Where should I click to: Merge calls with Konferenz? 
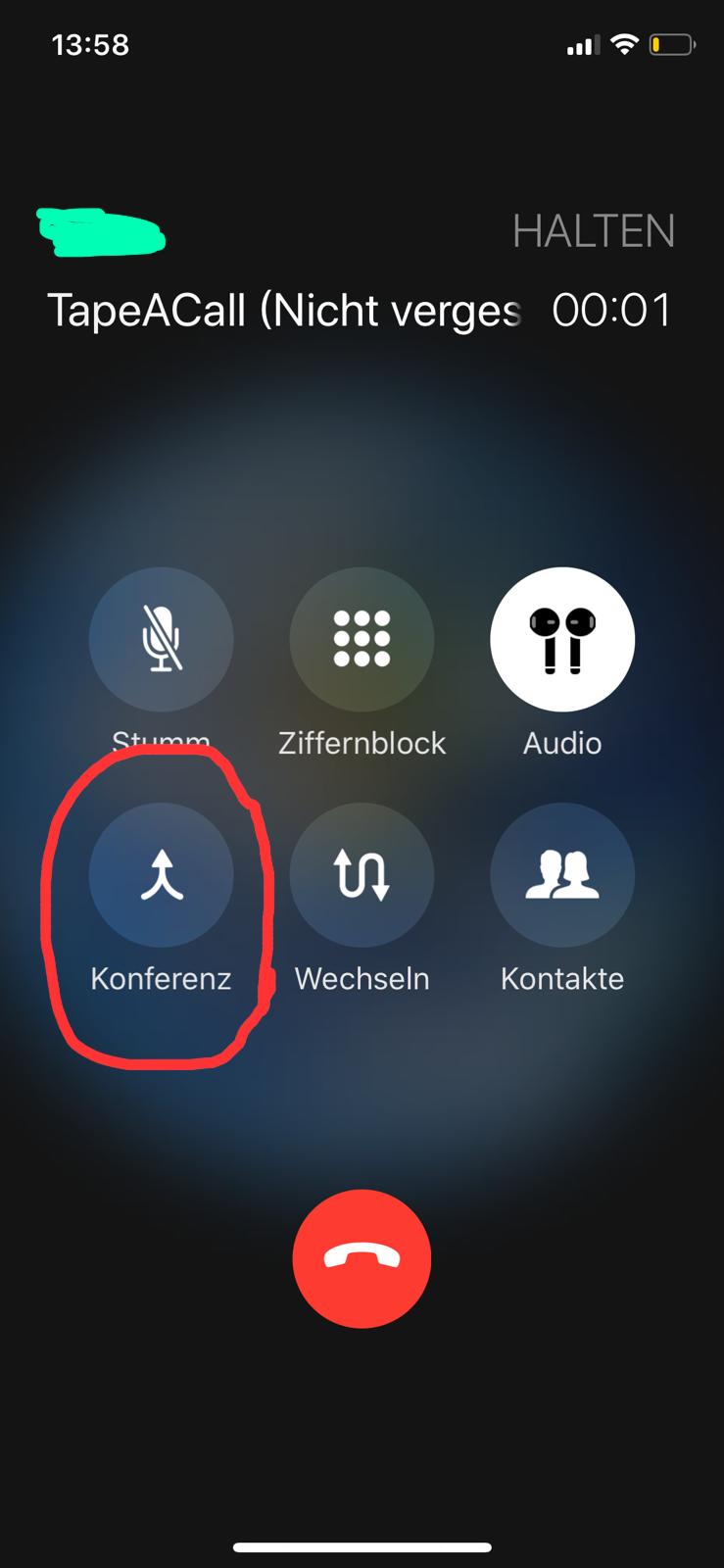click(161, 874)
